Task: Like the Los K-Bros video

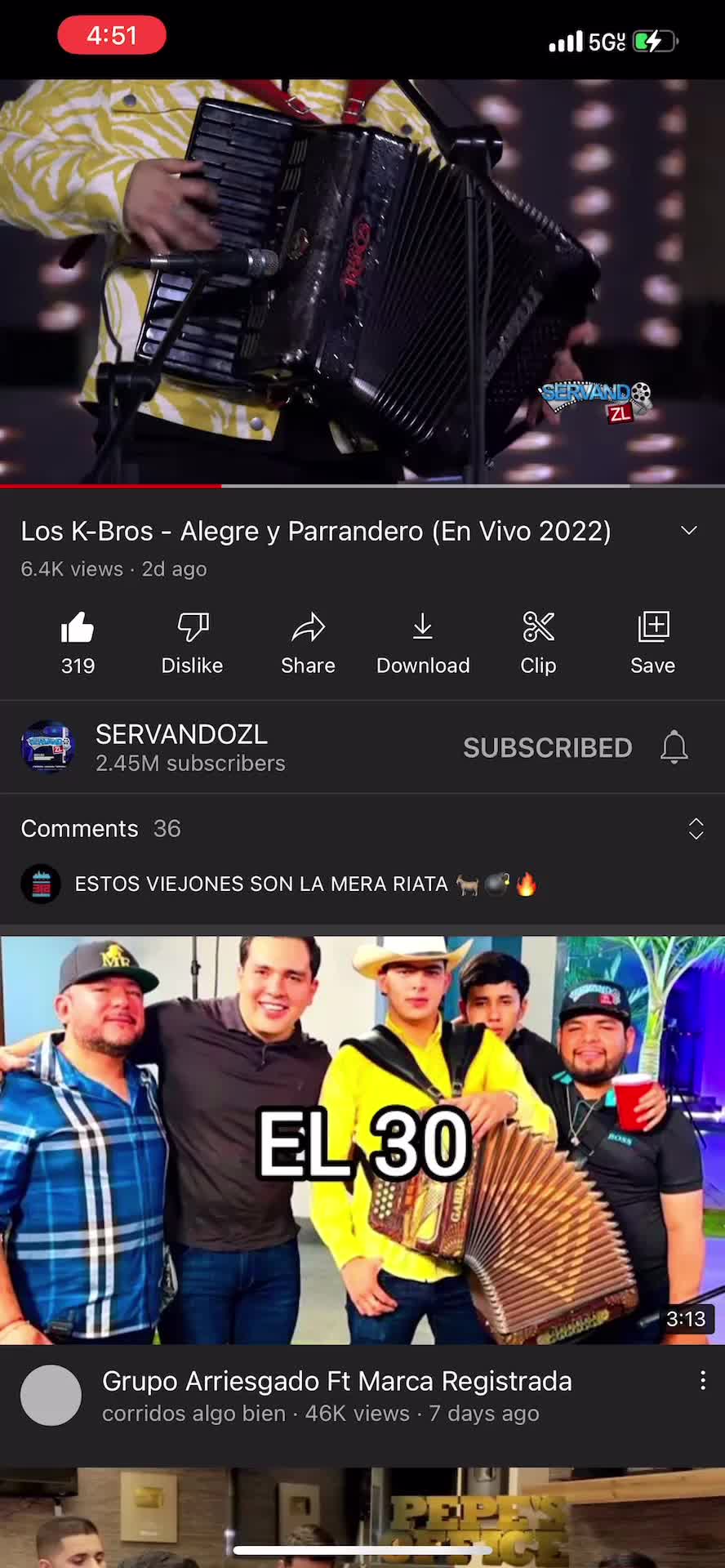Action: (x=78, y=643)
